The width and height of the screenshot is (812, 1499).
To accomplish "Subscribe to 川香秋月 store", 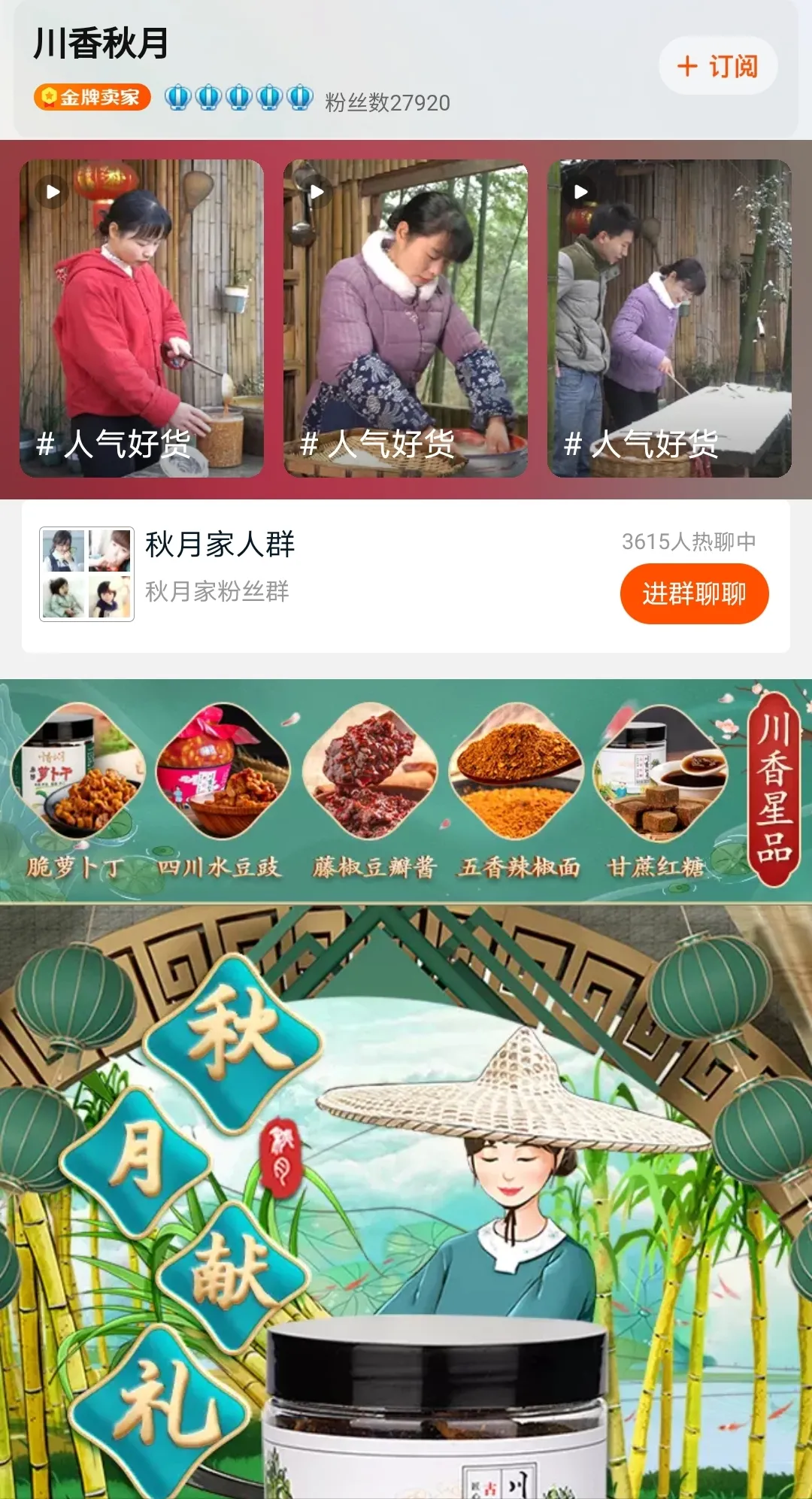I will click(x=717, y=66).
